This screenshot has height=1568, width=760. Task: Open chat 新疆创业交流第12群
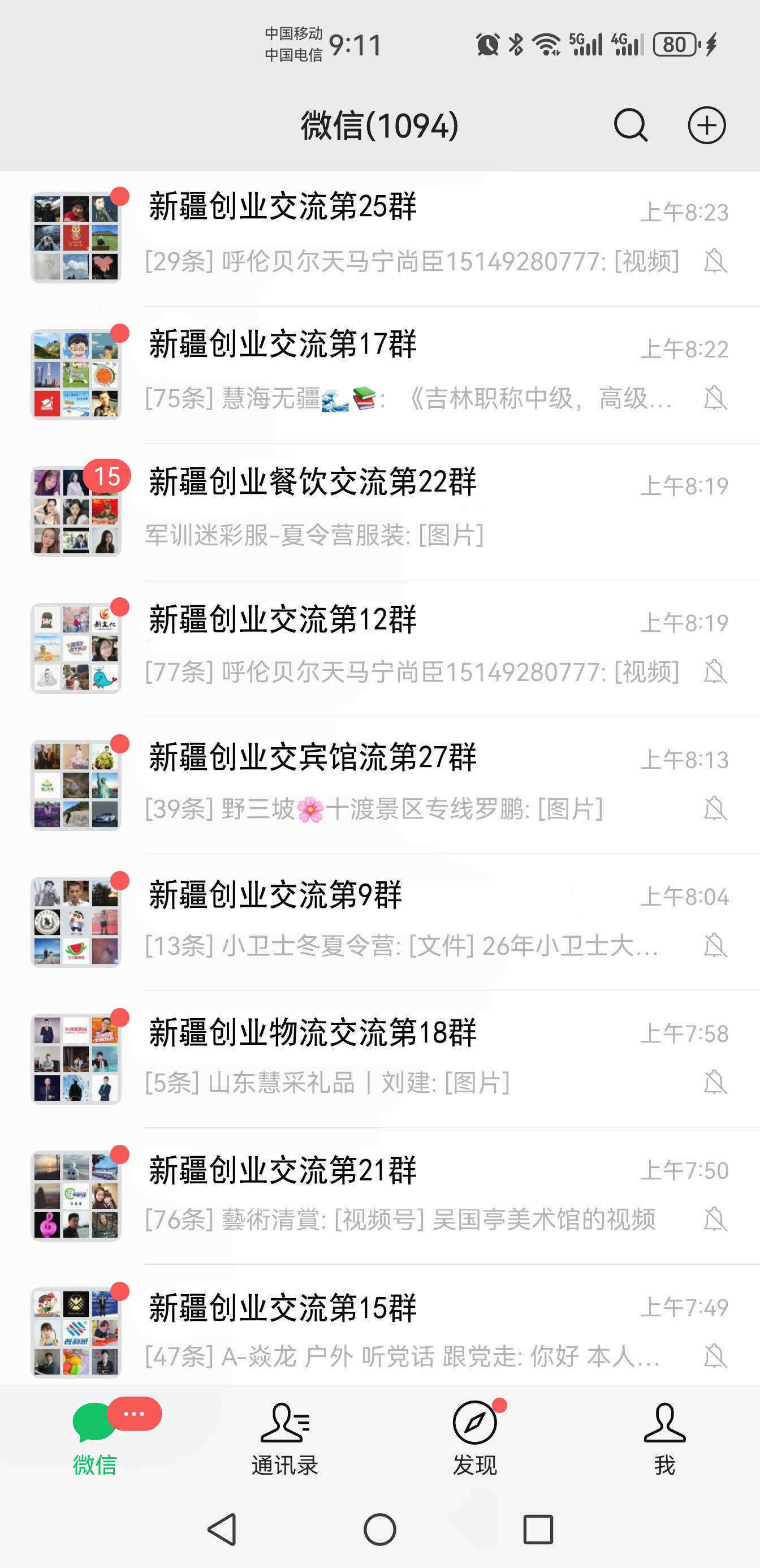pos(390,648)
